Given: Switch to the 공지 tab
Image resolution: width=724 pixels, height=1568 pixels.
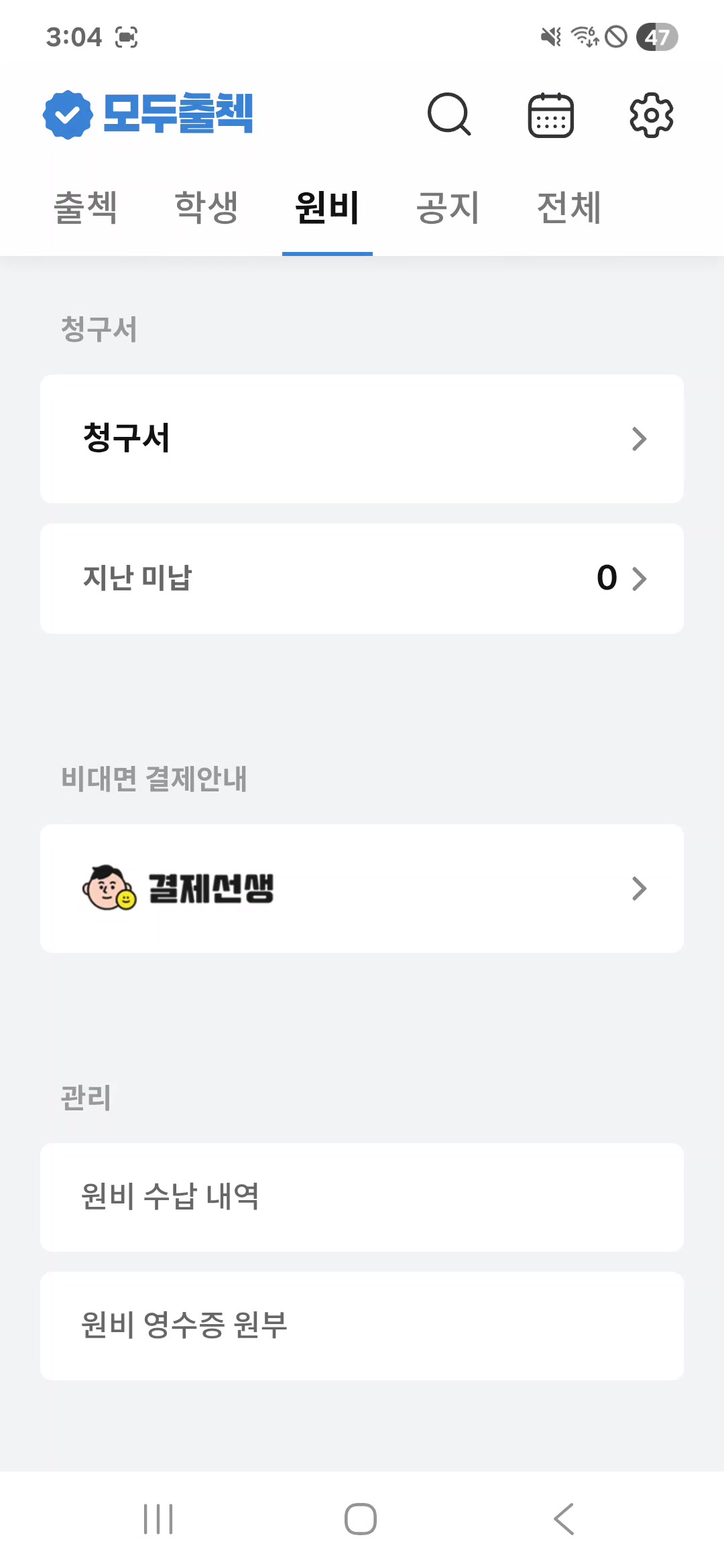Looking at the screenshot, I should tap(448, 208).
